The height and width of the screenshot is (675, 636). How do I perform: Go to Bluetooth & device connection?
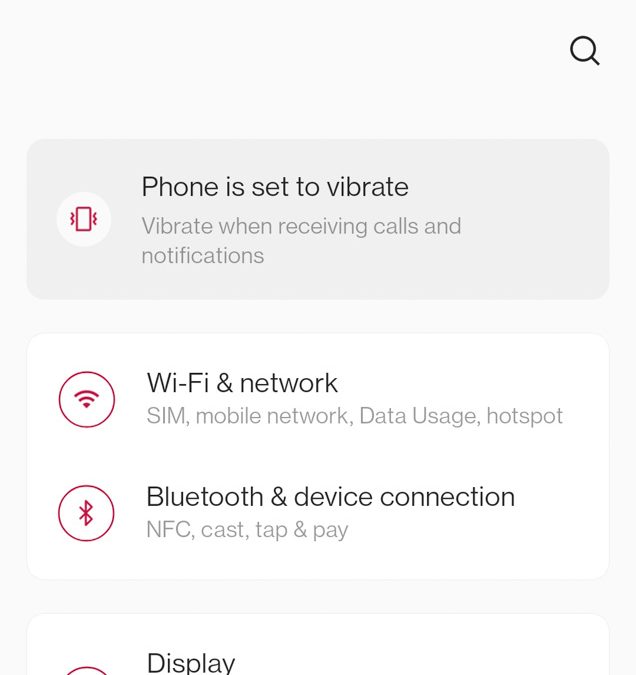pos(317,512)
